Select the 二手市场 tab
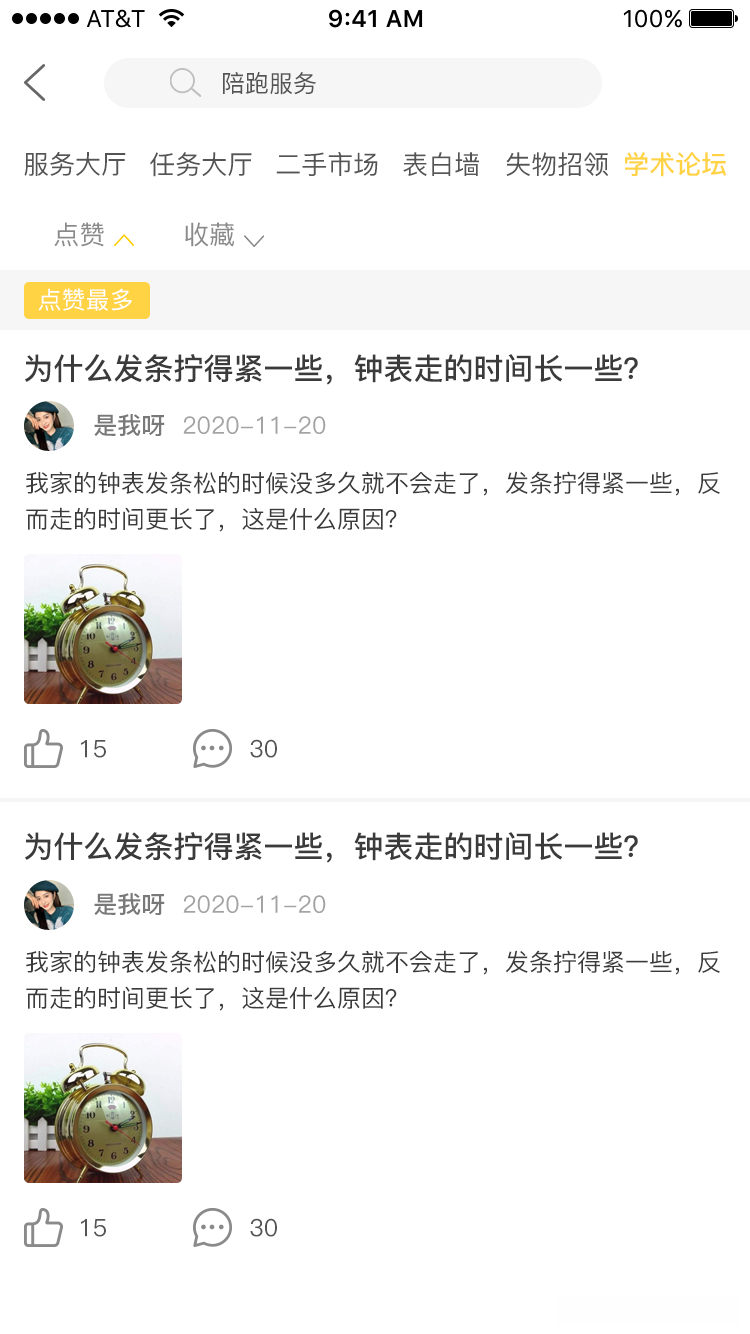 point(327,165)
